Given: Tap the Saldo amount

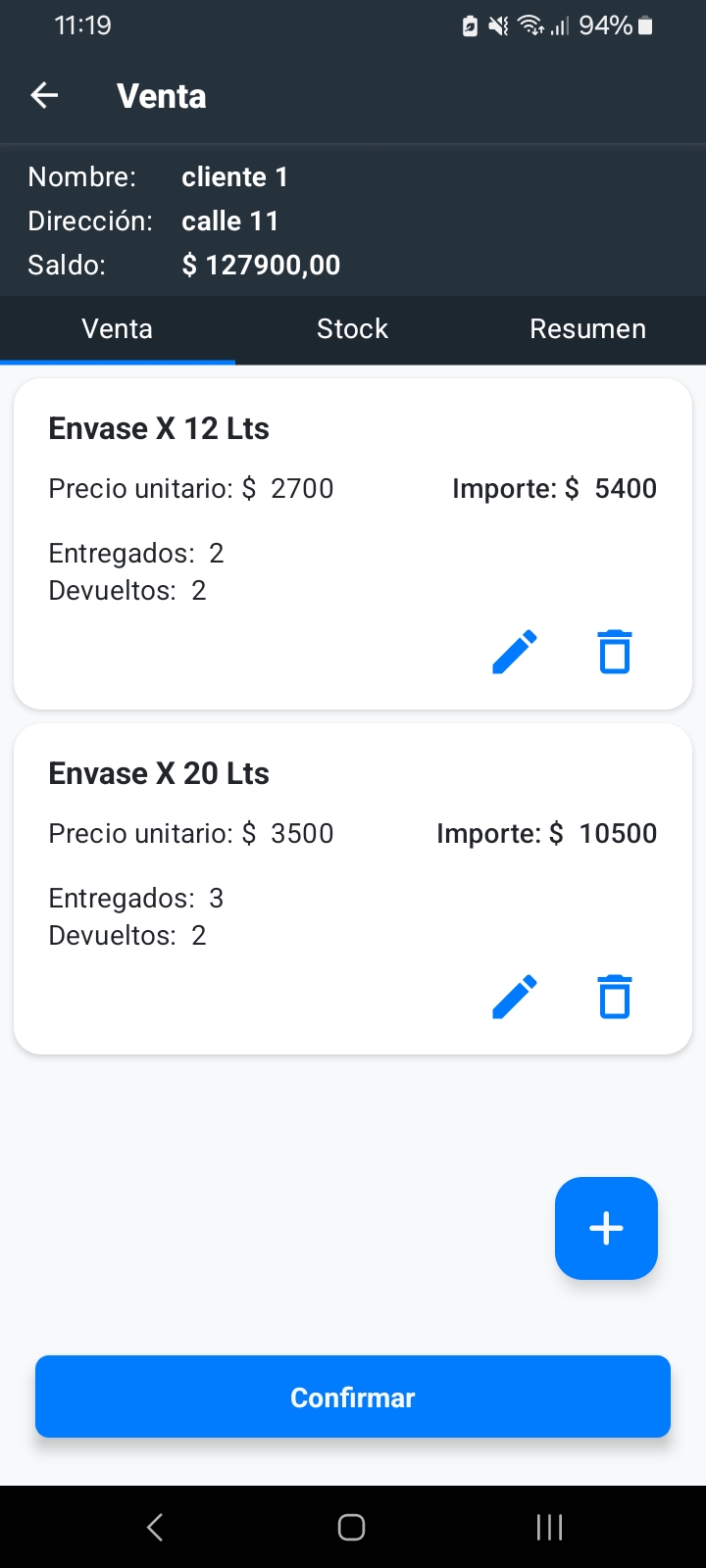Looking at the screenshot, I should pos(261,265).
